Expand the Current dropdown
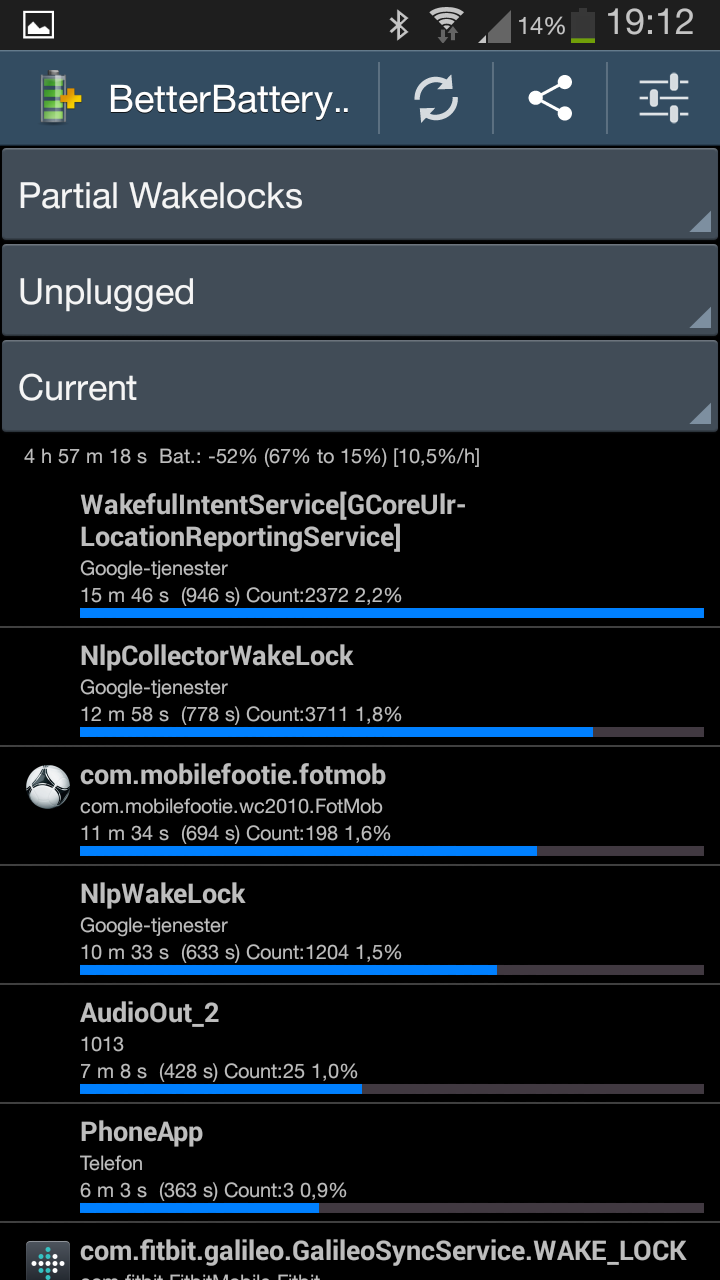This screenshot has height=1280, width=720. coord(360,387)
